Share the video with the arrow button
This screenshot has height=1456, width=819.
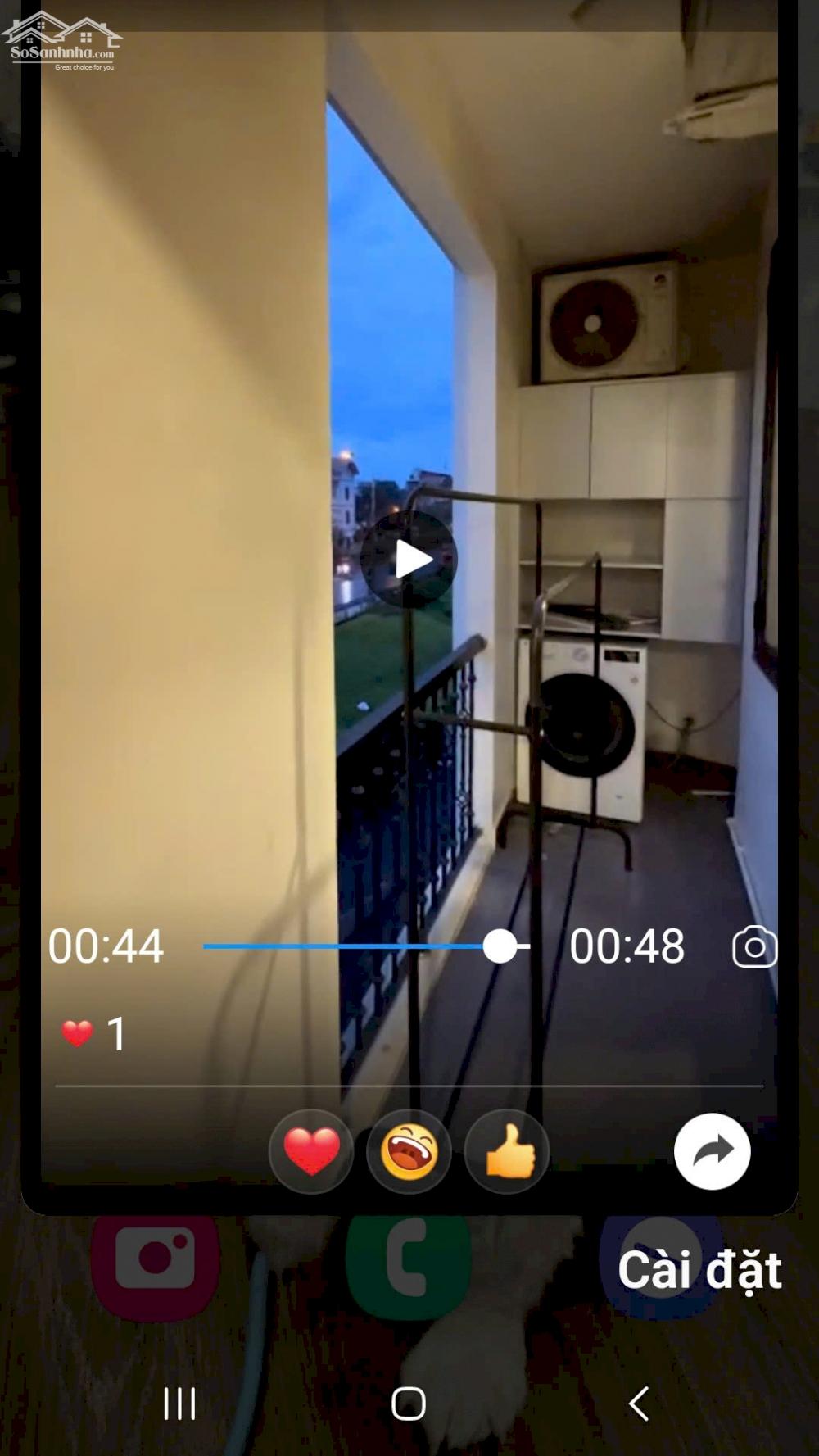point(713,1151)
